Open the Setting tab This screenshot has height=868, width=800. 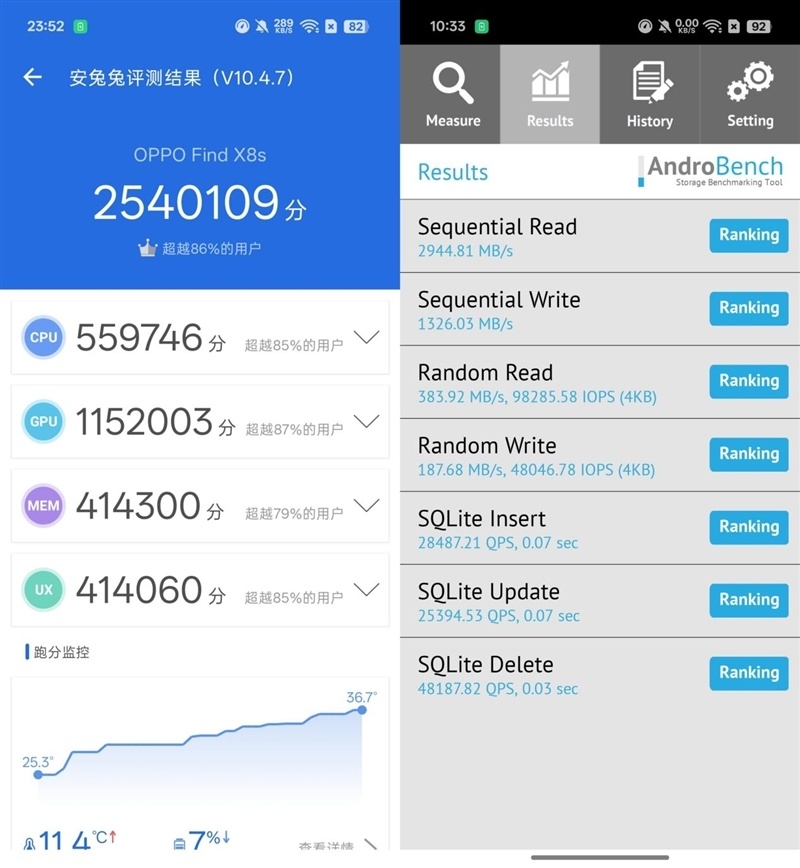750,95
